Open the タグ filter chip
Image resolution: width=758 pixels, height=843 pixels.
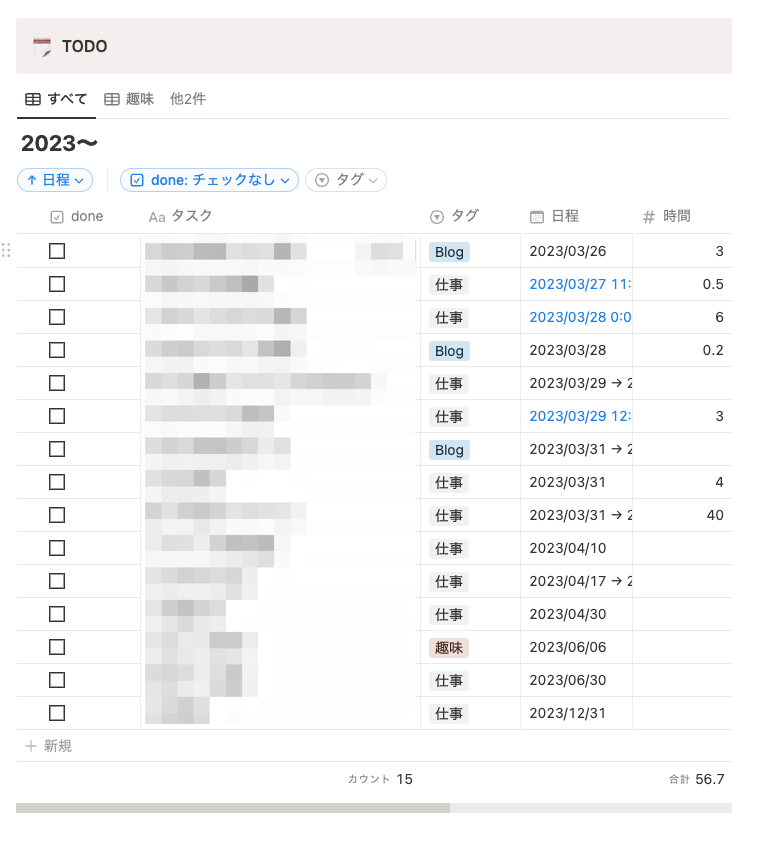click(x=346, y=180)
